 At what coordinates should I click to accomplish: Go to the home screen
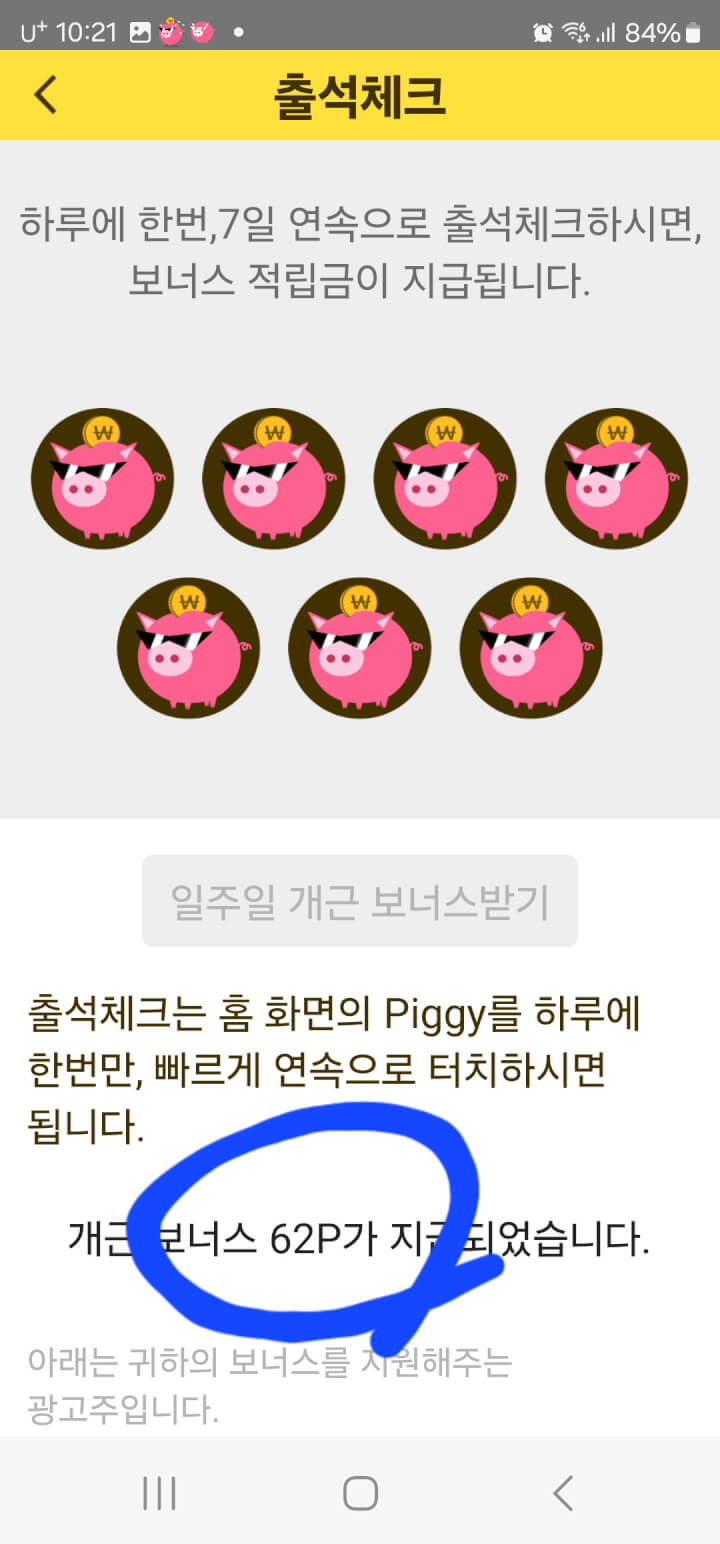point(360,1493)
